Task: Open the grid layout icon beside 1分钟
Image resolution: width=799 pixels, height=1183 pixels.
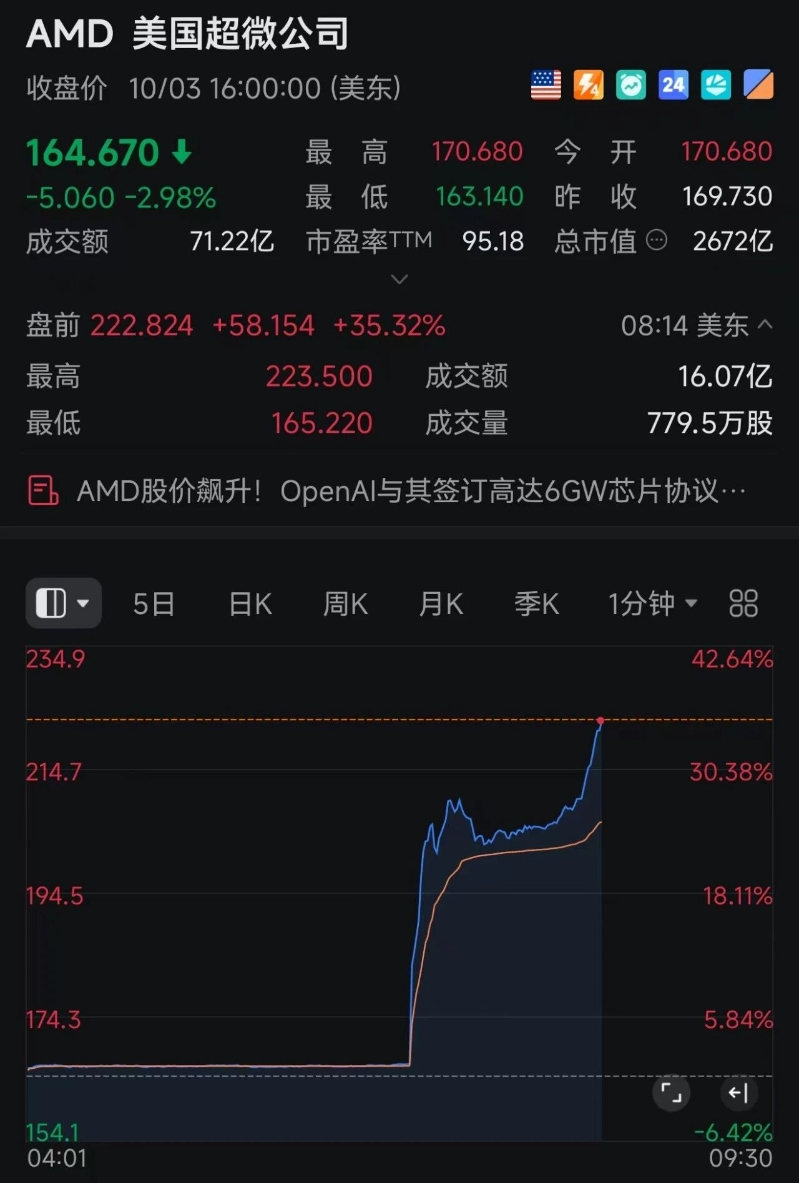Action: click(743, 603)
